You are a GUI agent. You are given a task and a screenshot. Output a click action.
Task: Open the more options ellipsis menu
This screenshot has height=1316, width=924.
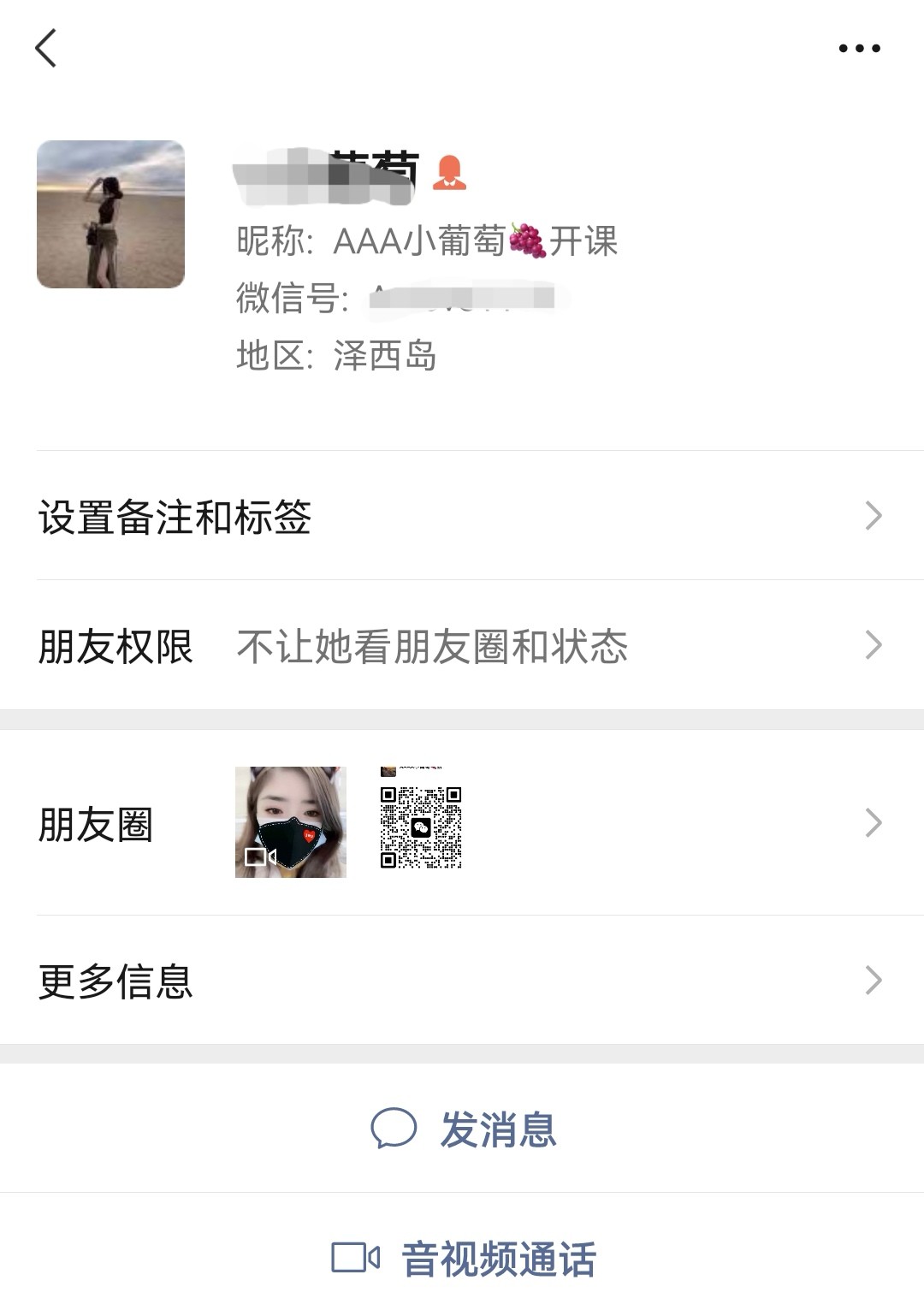click(x=858, y=49)
